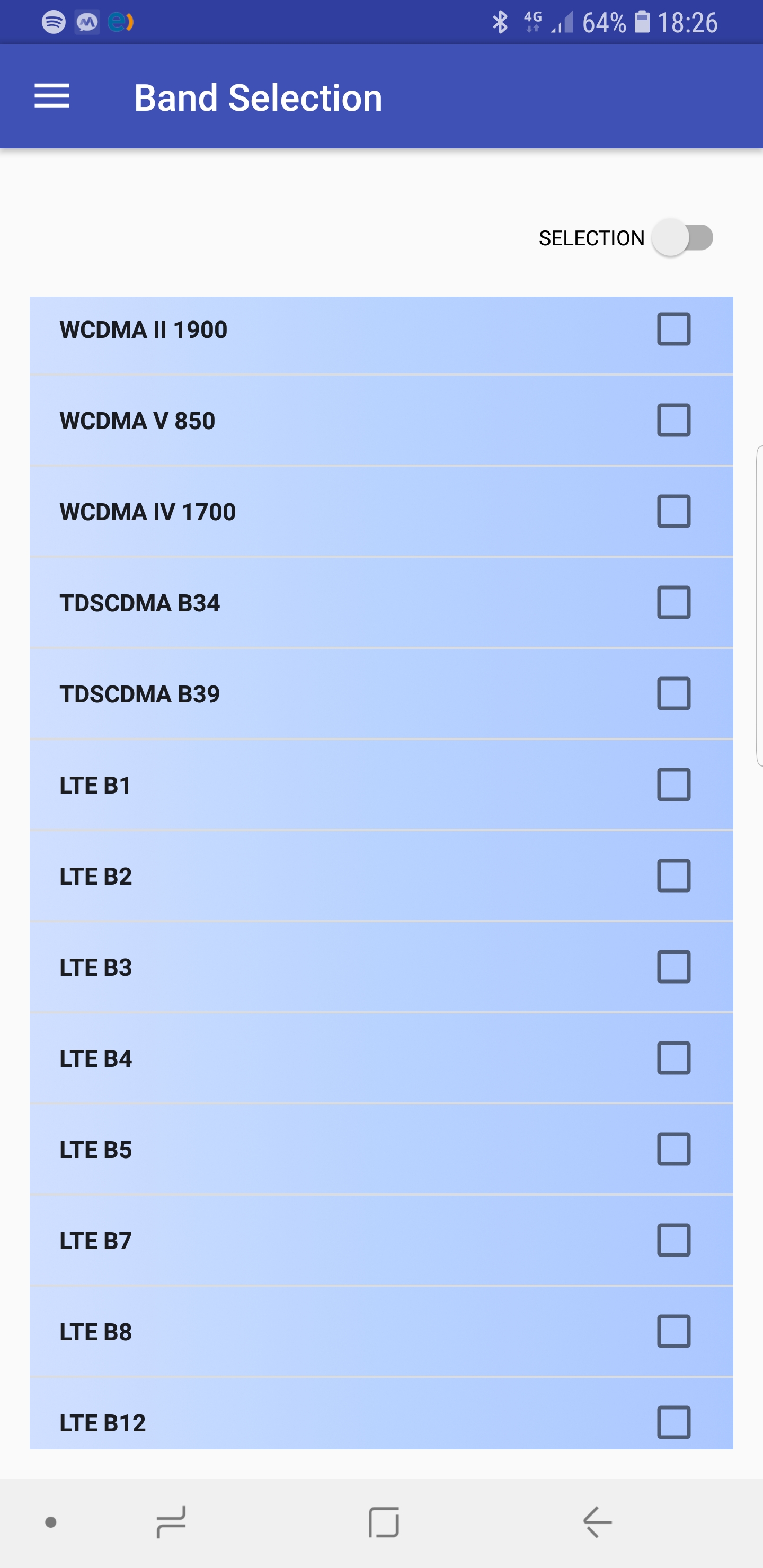
Task: Enable the WCDMA IV 1700 band
Action: coord(673,511)
